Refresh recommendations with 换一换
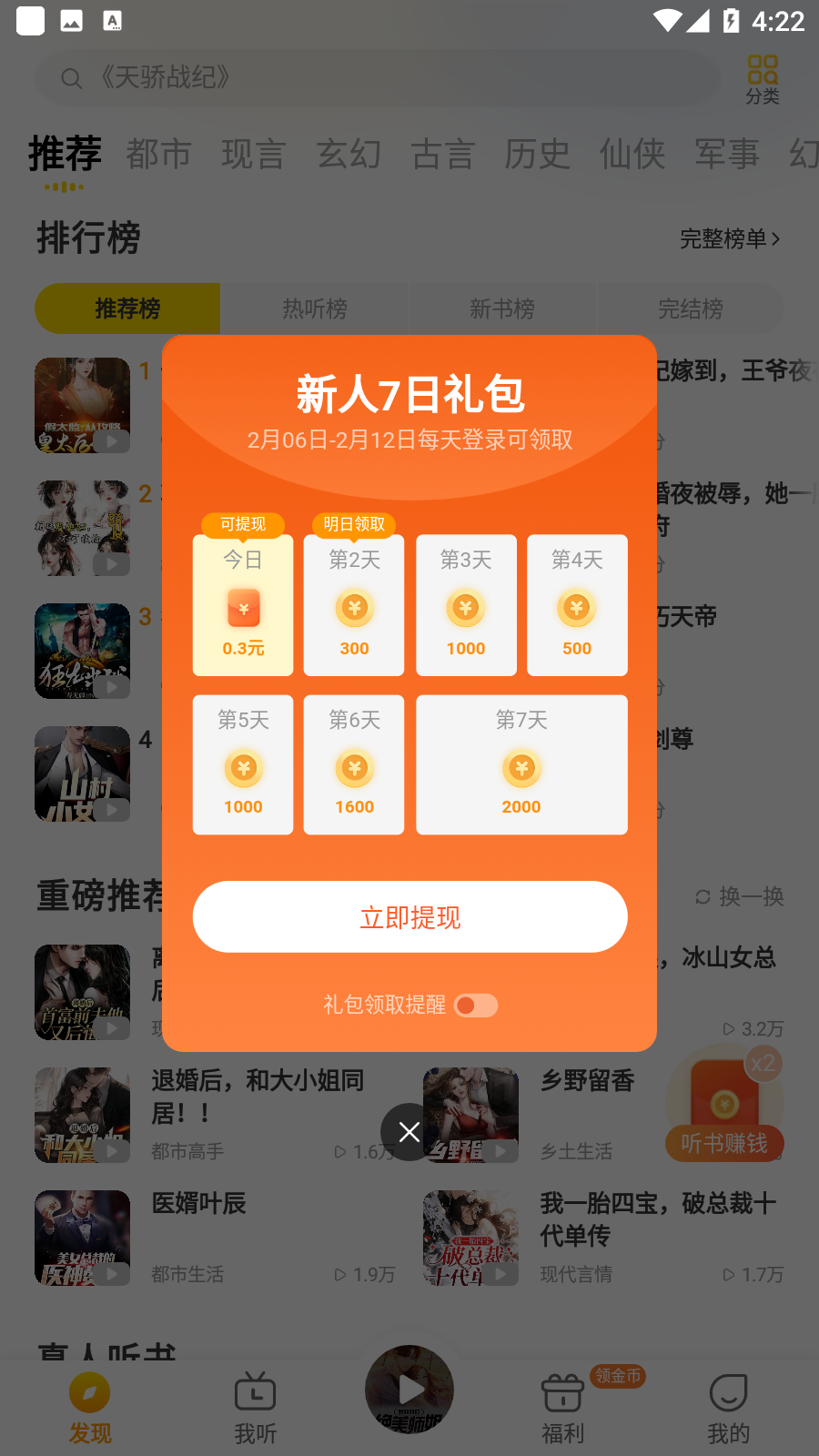 coord(739,896)
